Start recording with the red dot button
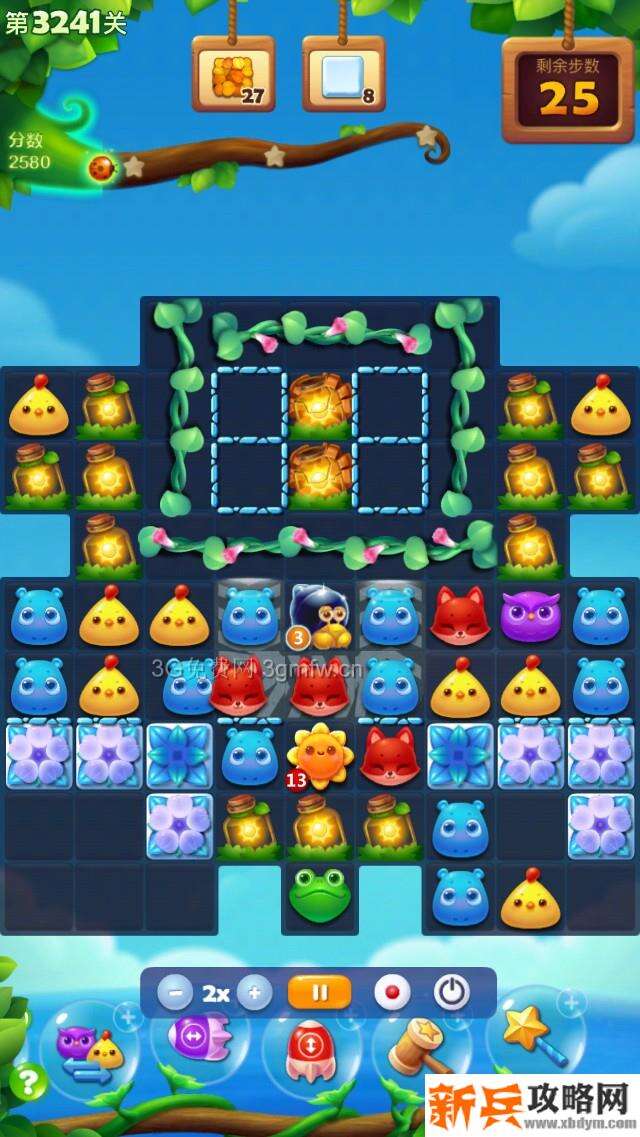 392,993
